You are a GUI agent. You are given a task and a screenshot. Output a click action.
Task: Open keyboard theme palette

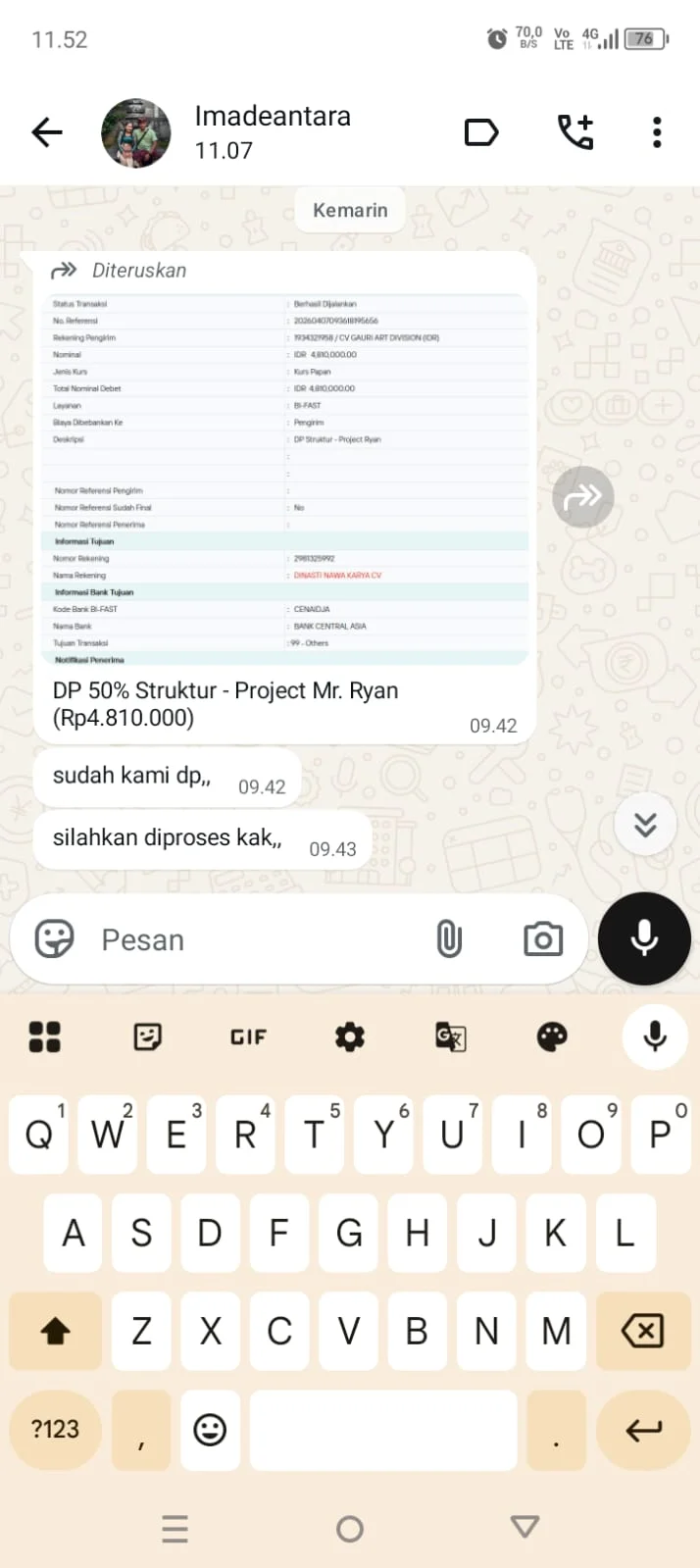click(x=552, y=1037)
